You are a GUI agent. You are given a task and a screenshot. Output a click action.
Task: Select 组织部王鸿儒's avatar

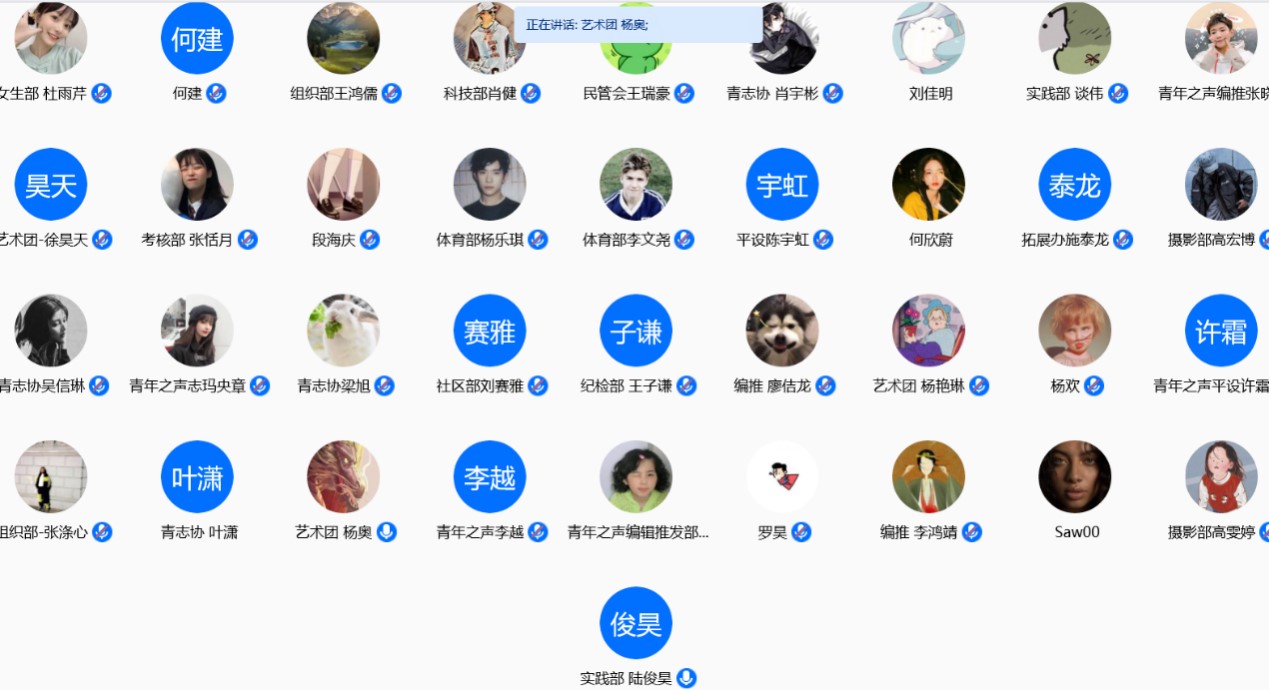pyautogui.click(x=343, y=39)
